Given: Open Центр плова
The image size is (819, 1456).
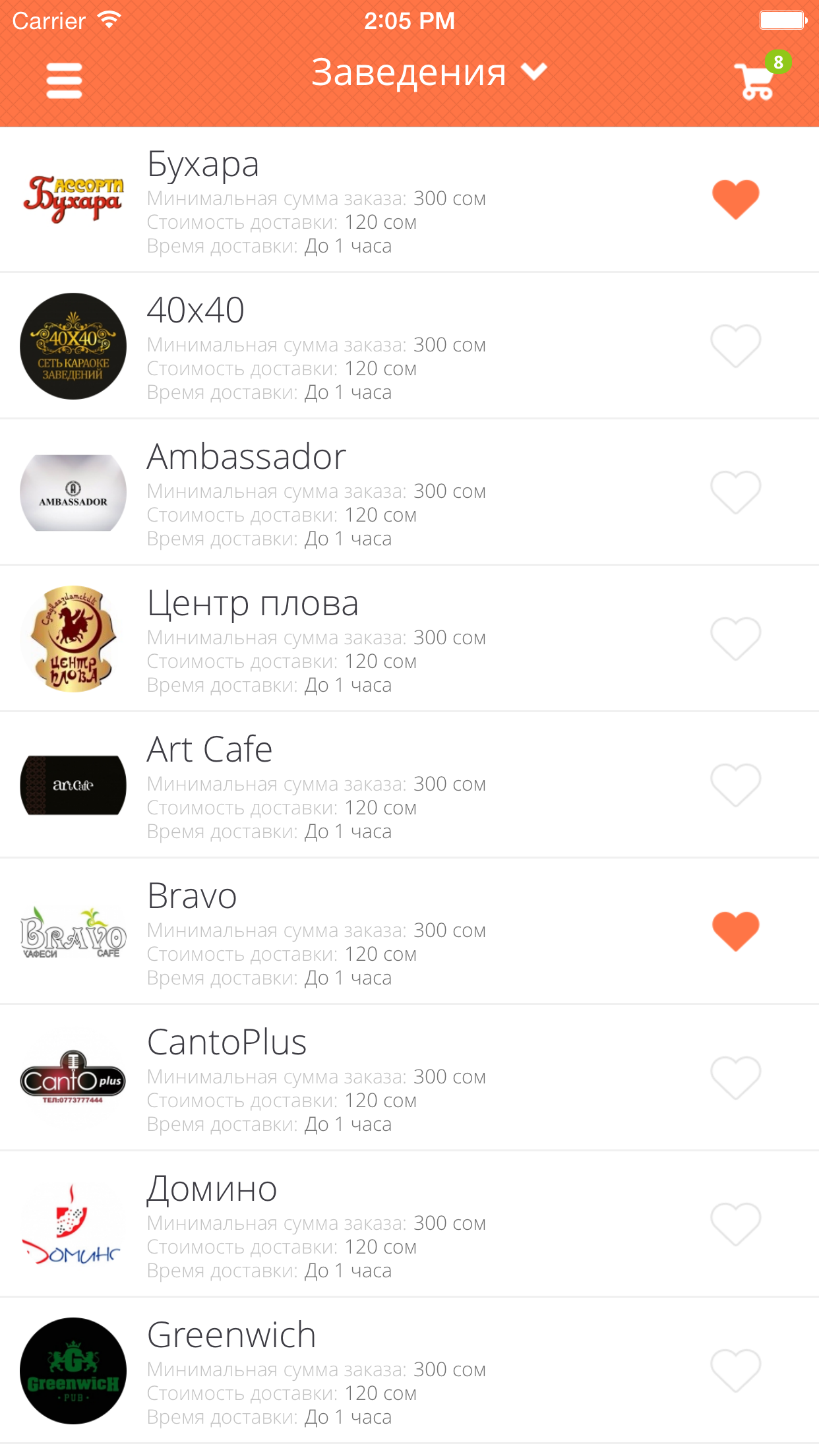Looking at the screenshot, I should click(409, 639).
